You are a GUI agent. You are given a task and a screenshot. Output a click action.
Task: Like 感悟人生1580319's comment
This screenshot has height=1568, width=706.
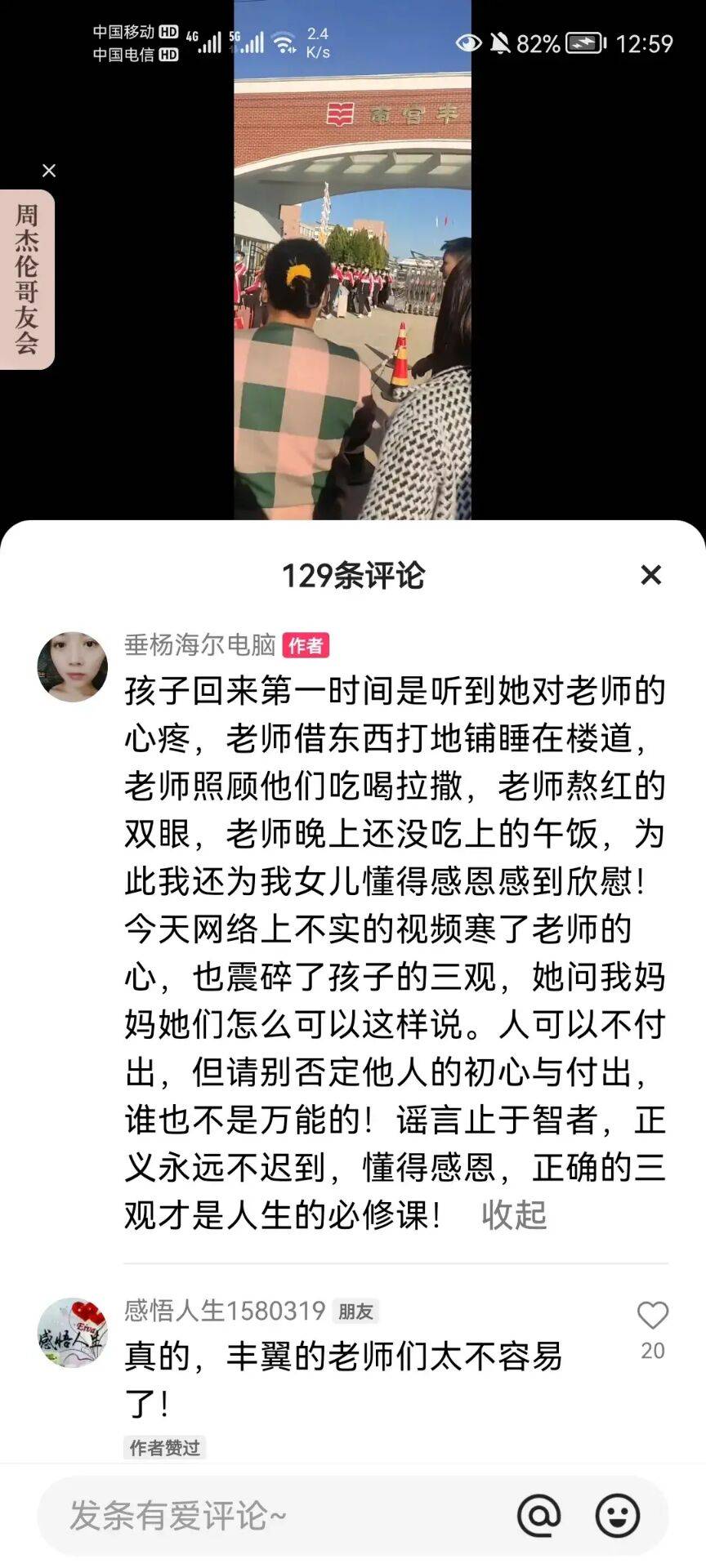point(652,1316)
